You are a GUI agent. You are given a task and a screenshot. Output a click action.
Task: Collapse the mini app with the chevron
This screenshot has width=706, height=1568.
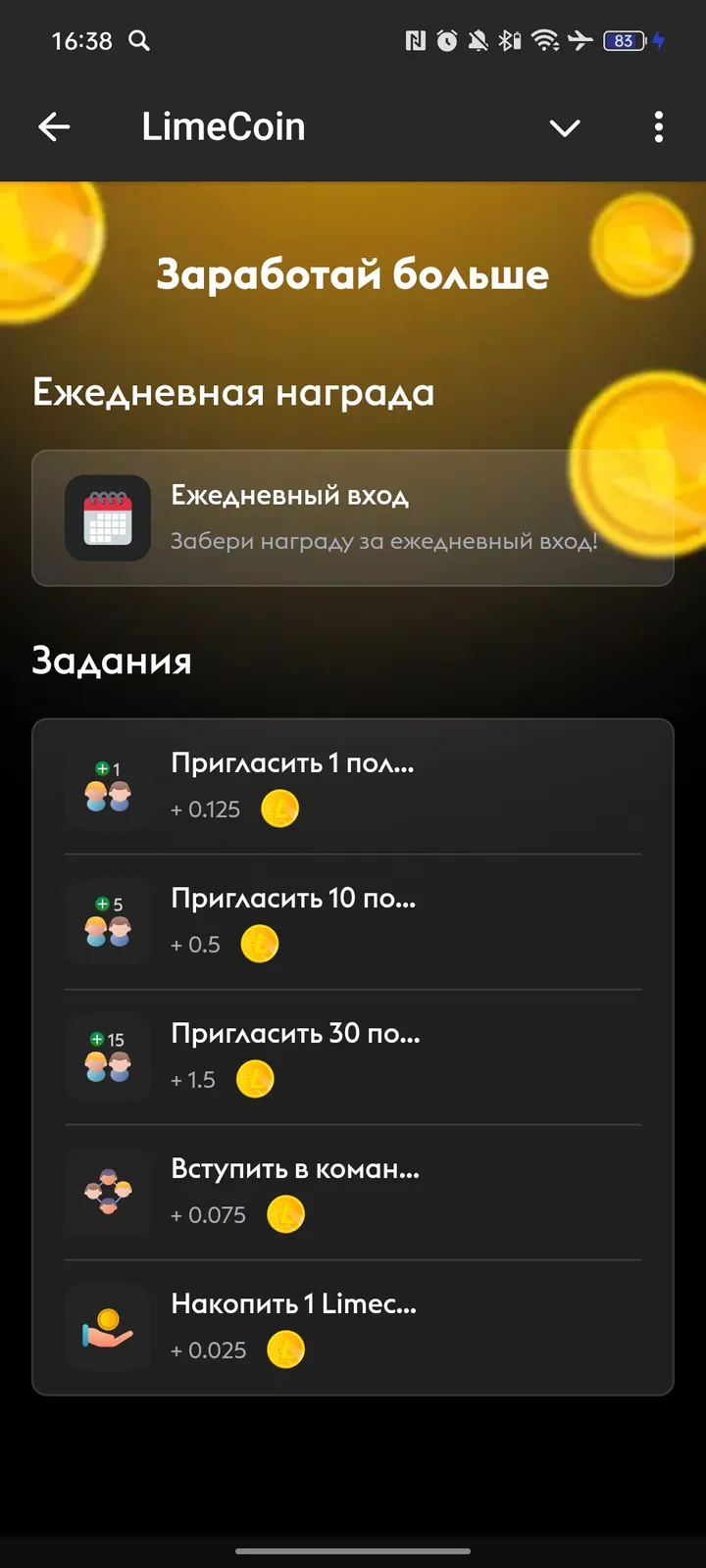[565, 127]
